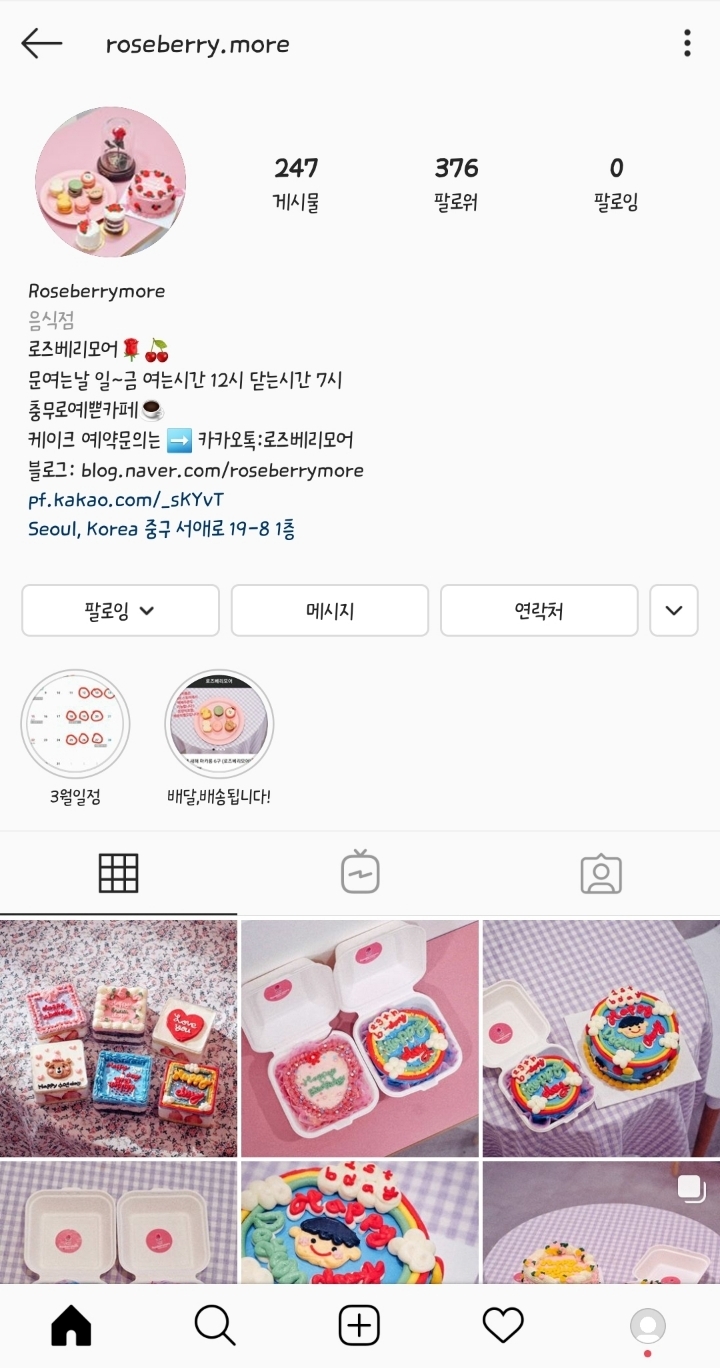Screen dimensions: 720x1368
Task: Expand suggested accounts with the chevron button
Action: coord(673,611)
